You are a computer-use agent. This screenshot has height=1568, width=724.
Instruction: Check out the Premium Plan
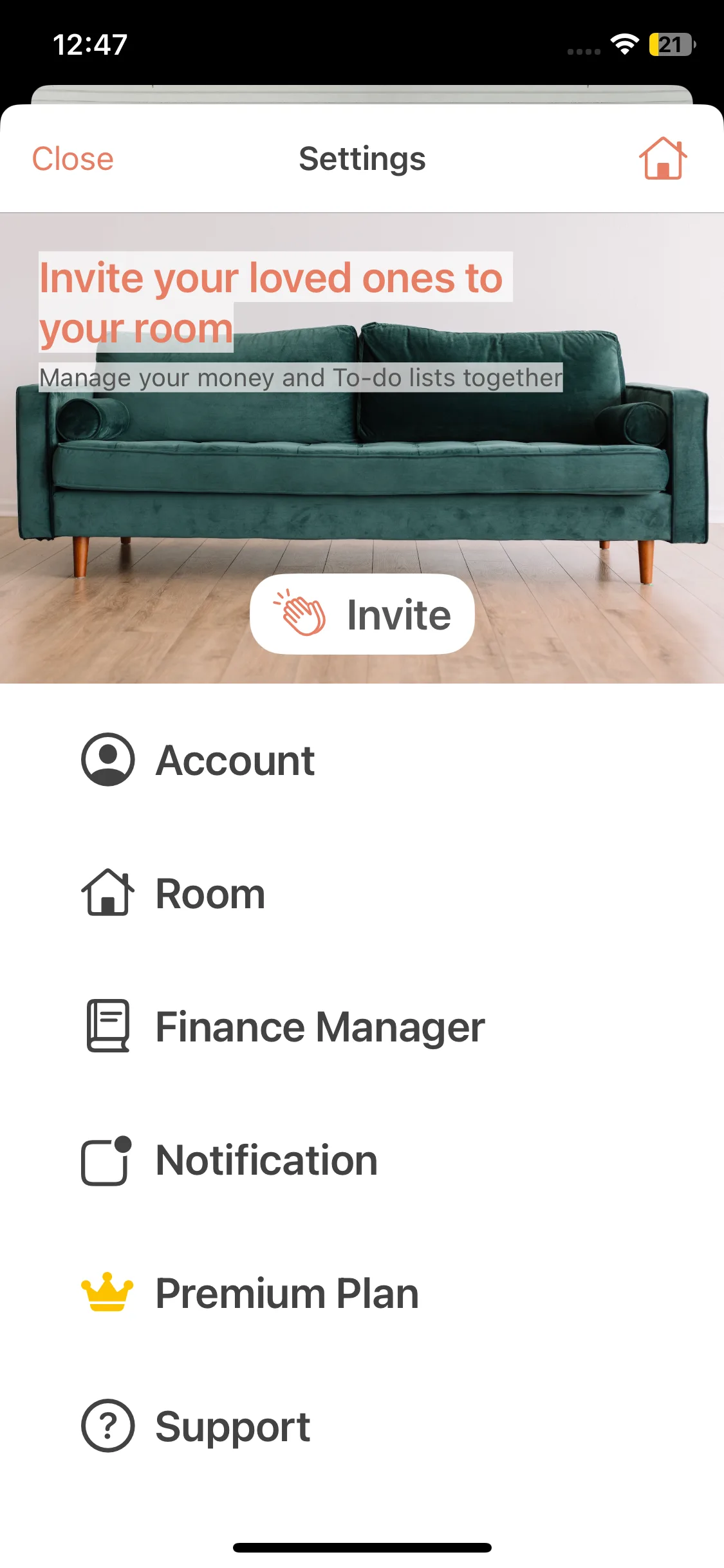tap(287, 1294)
